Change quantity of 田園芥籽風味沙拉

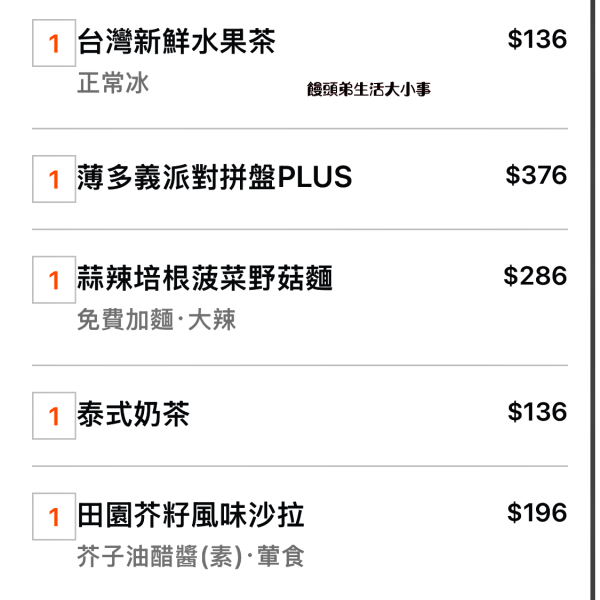[x=54, y=517]
